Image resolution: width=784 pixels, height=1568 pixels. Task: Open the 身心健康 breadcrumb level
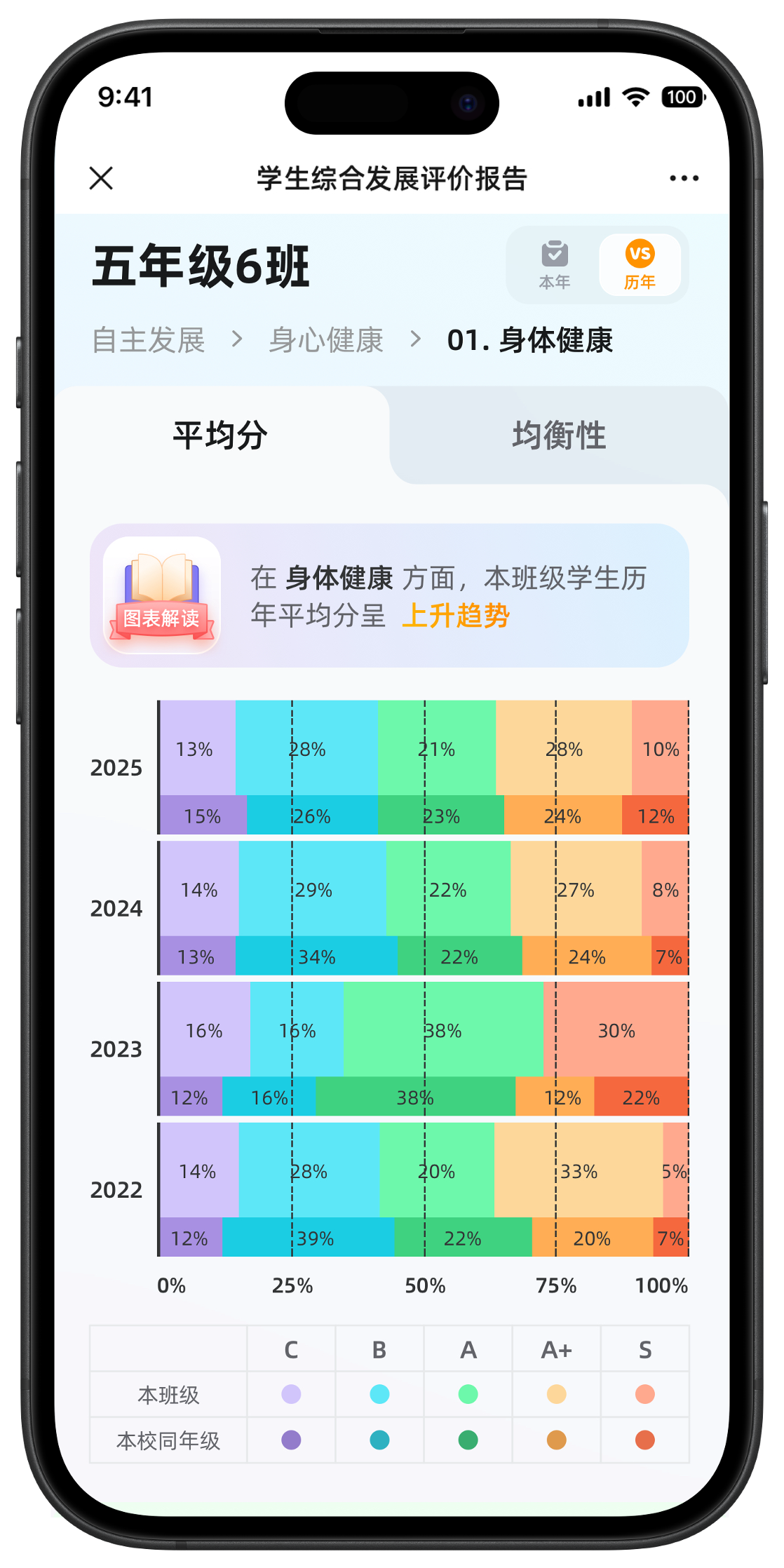pos(326,340)
